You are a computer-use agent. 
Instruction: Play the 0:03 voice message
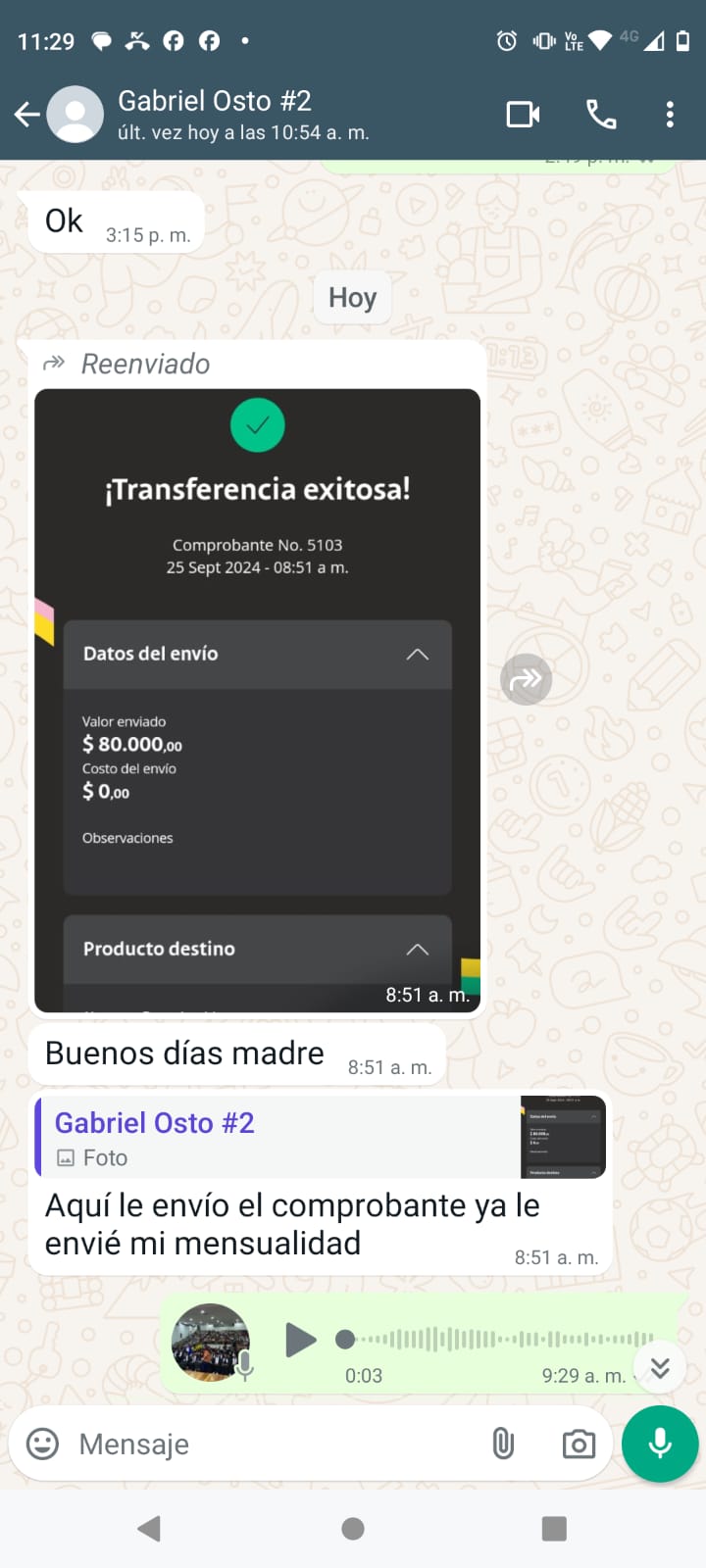tap(300, 1340)
